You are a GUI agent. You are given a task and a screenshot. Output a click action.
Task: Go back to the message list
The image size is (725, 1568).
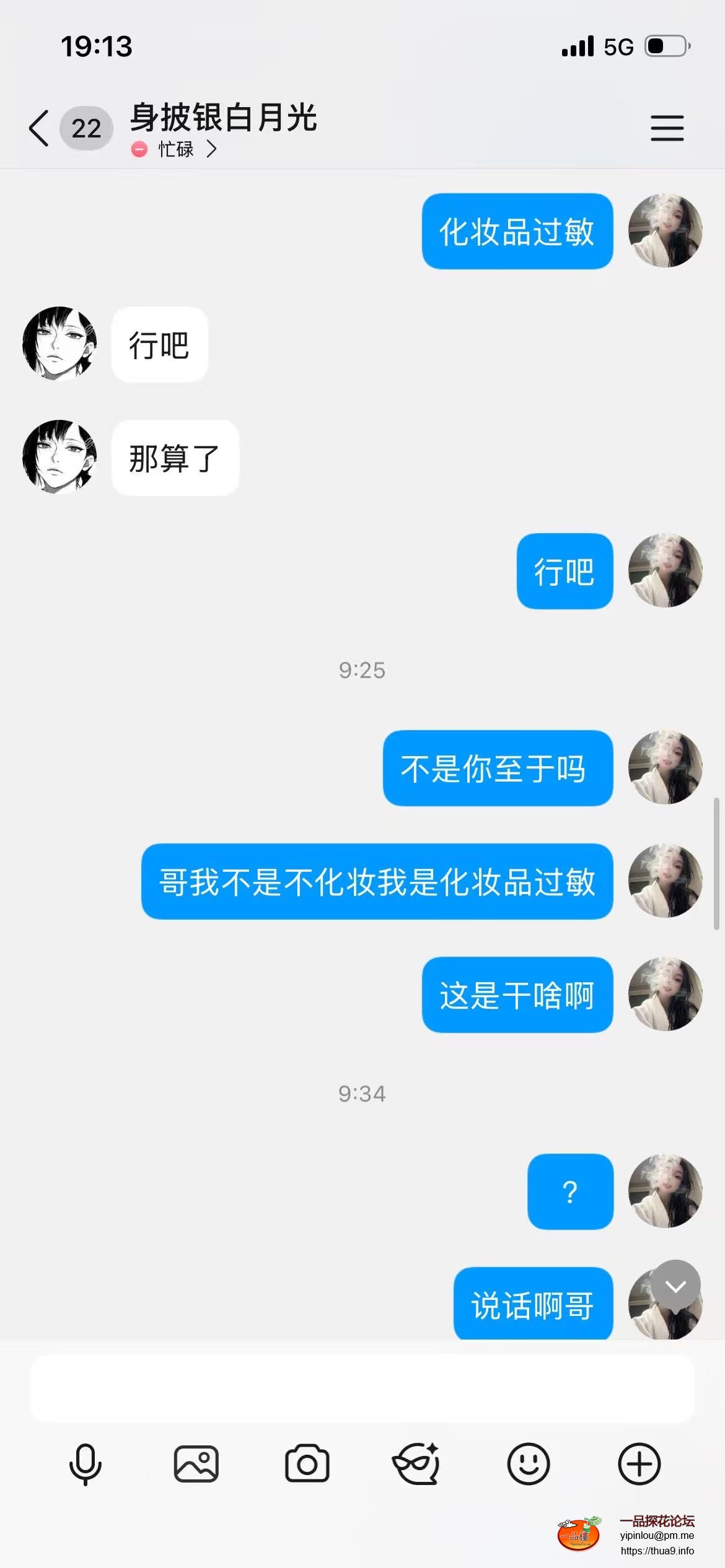[x=39, y=128]
